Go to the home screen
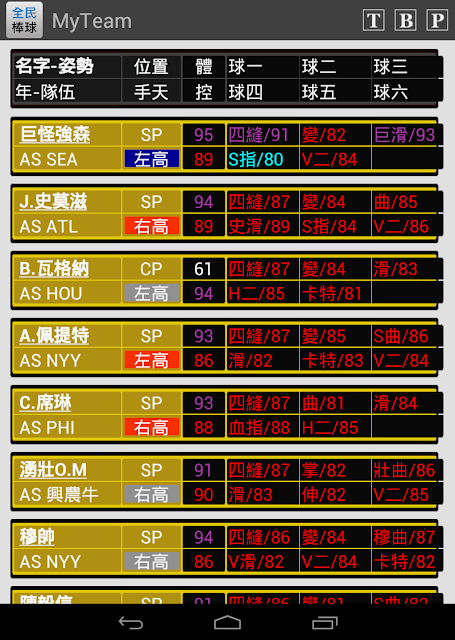The image size is (455, 640). [227, 623]
